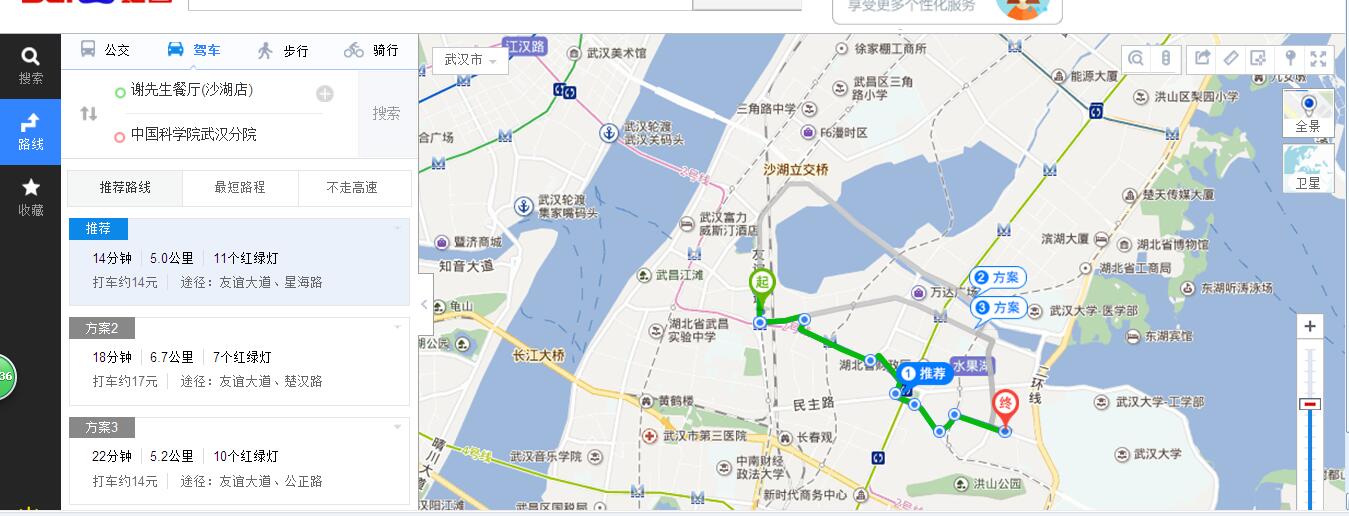Collapse the left route panel

pos(425,304)
